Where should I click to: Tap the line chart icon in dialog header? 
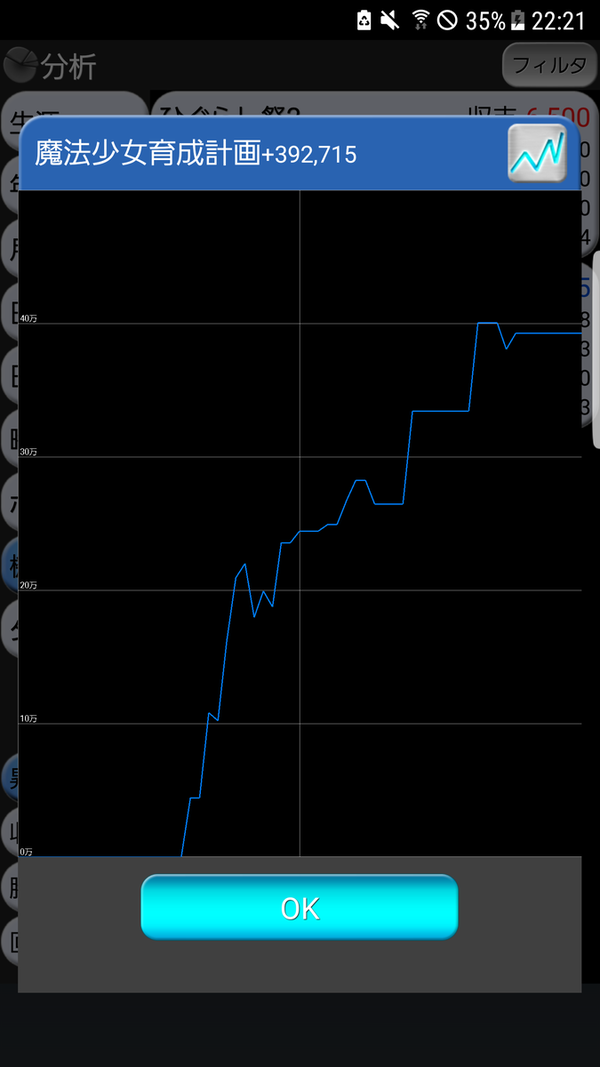click(x=537, y=153)
